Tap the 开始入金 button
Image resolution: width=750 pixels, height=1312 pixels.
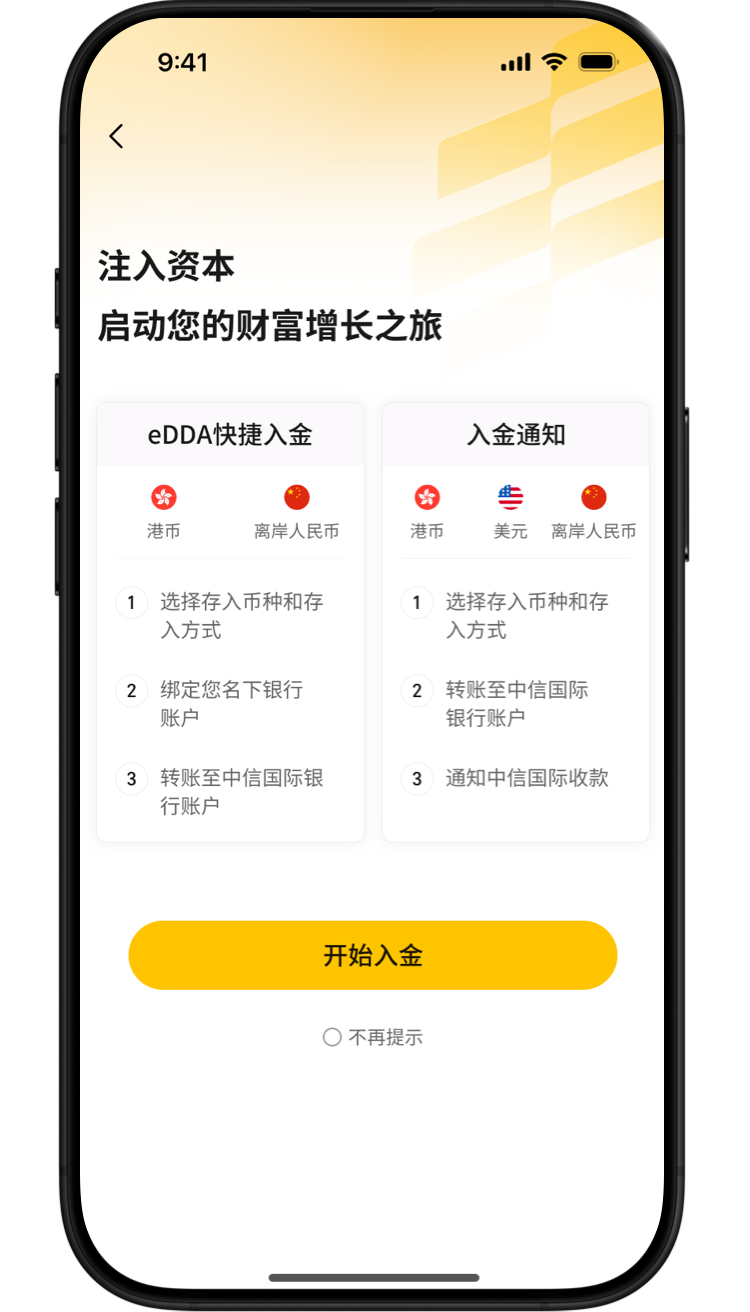(x=373, y=955)
